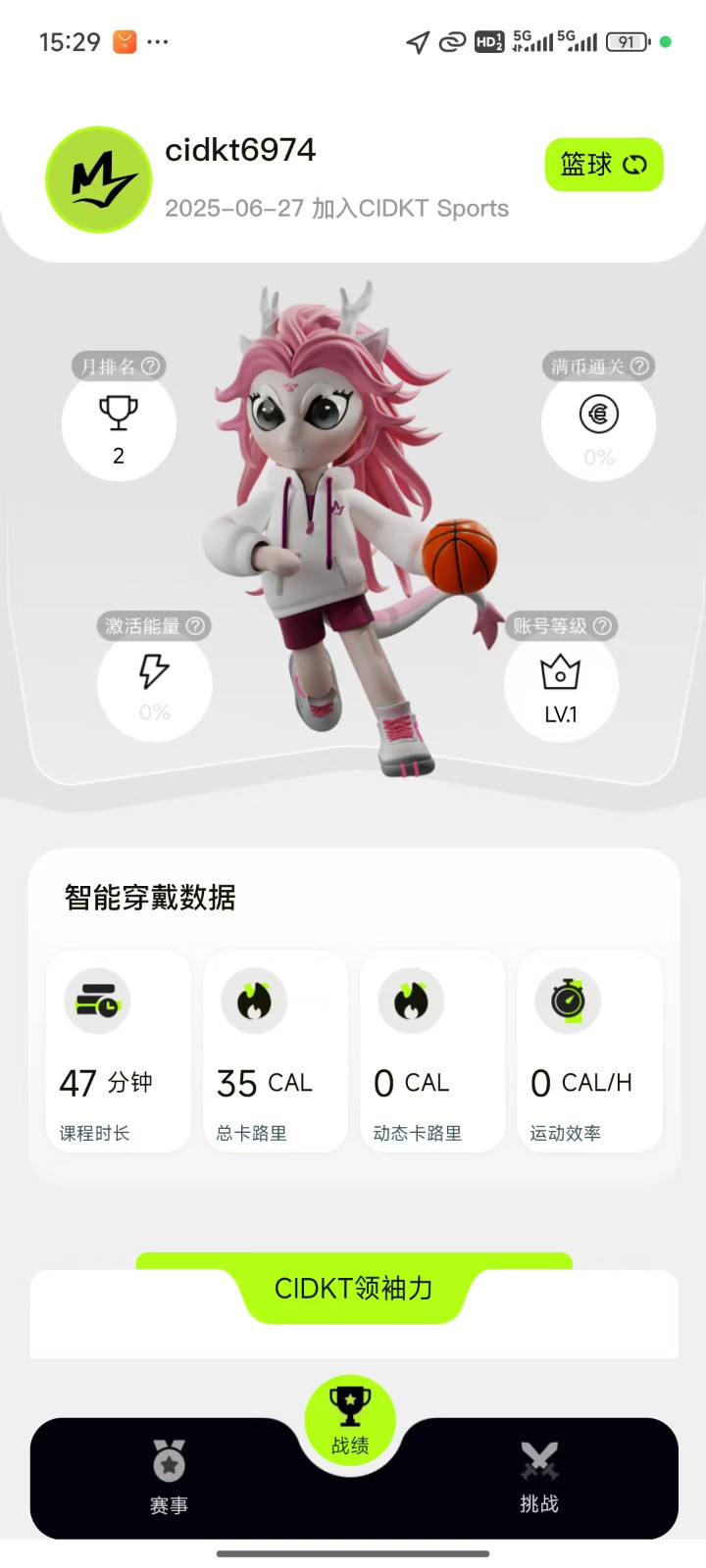
Task: Show help for 月排名
Action: pos(150,366)
